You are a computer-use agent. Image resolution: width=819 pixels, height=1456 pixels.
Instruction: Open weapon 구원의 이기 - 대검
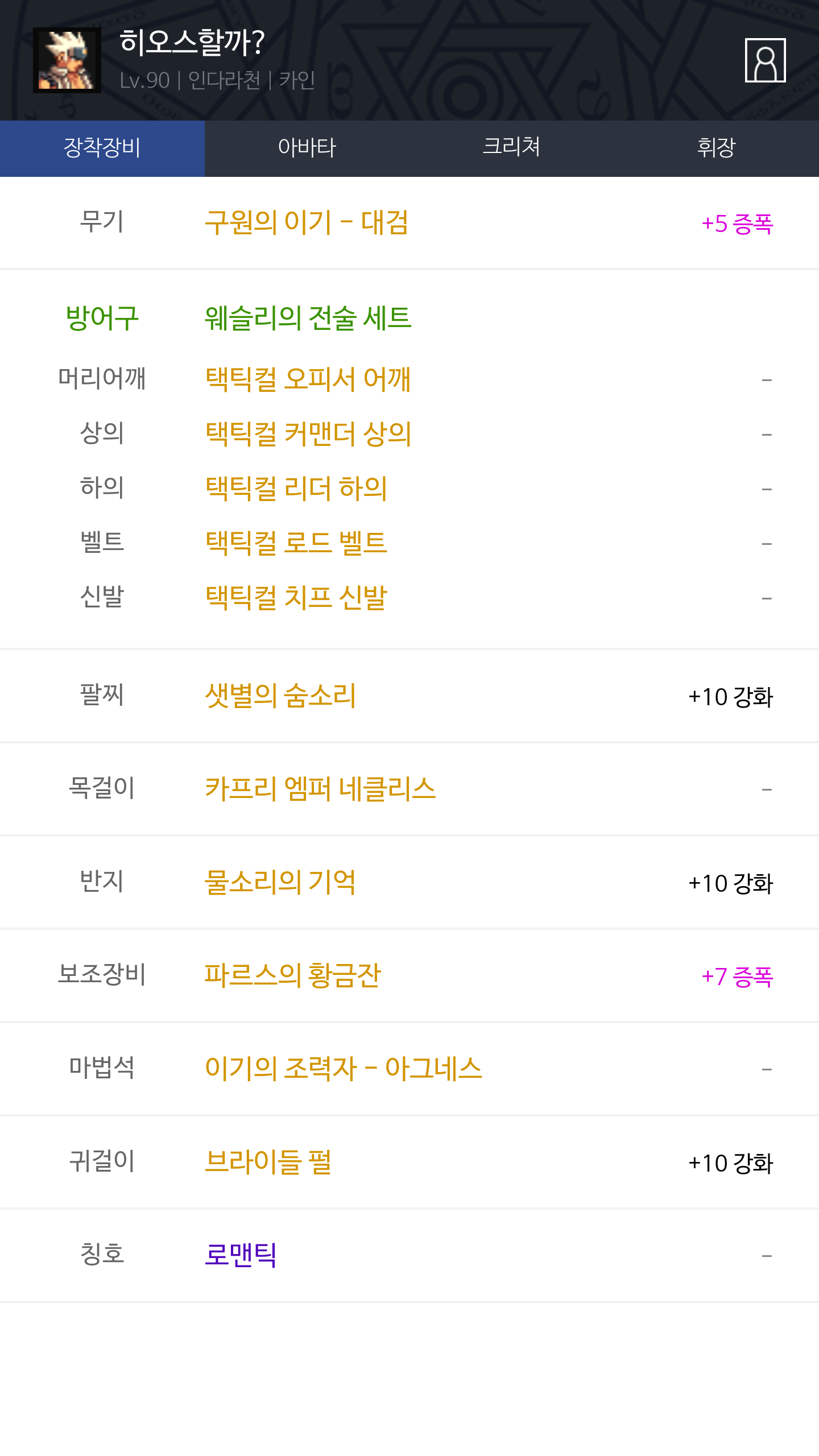(306, 222)
